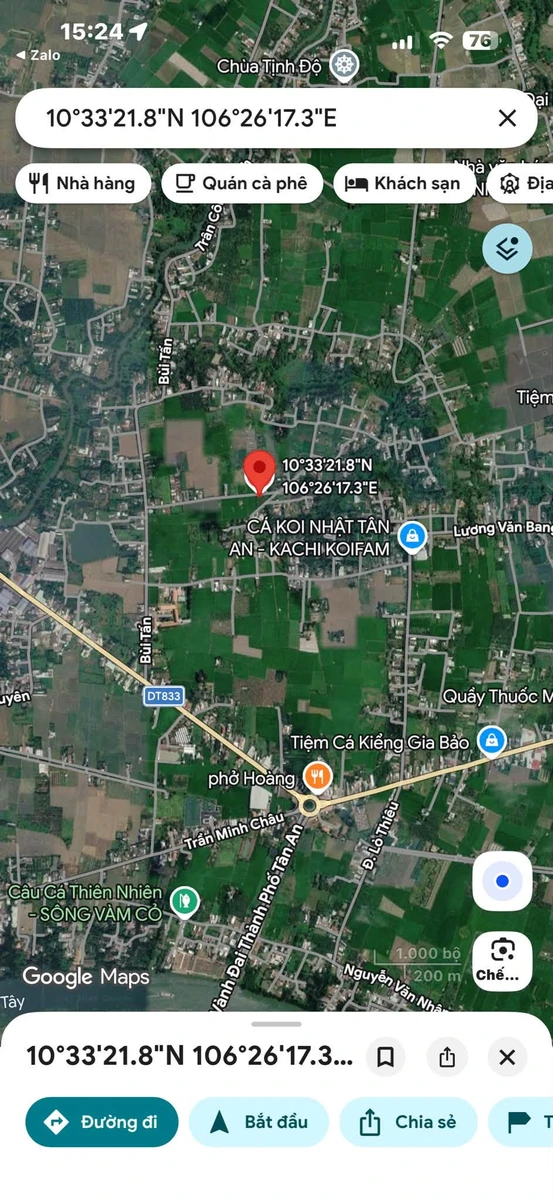Start navigation with Bắt đầu

coord(259,1122)
